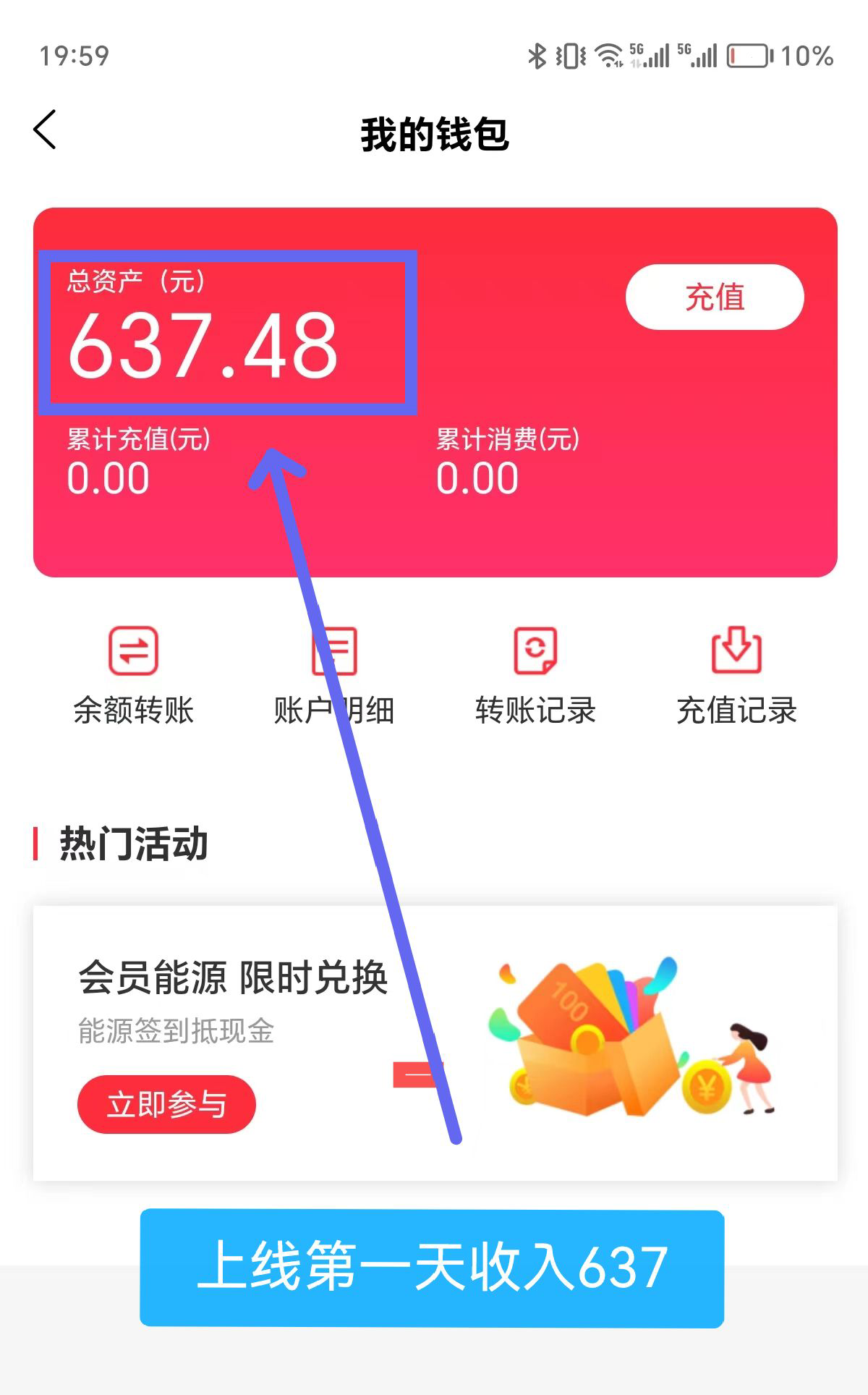Go back from 我的钱包 page

[45, 130]
